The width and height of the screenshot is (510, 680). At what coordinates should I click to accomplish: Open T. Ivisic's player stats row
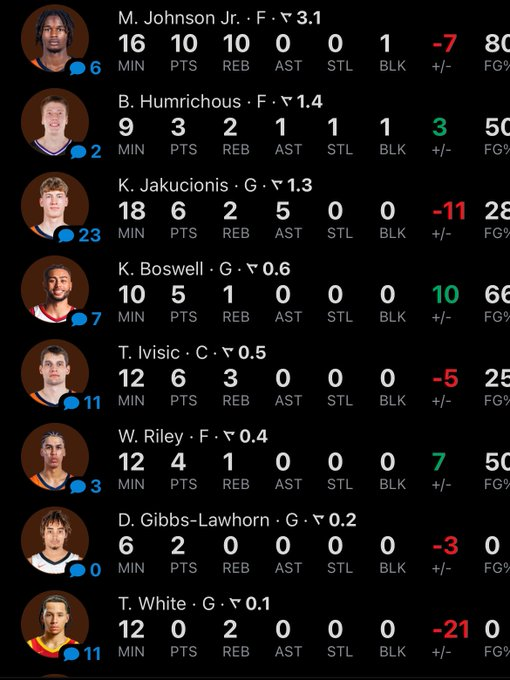(x=255, y=375)
